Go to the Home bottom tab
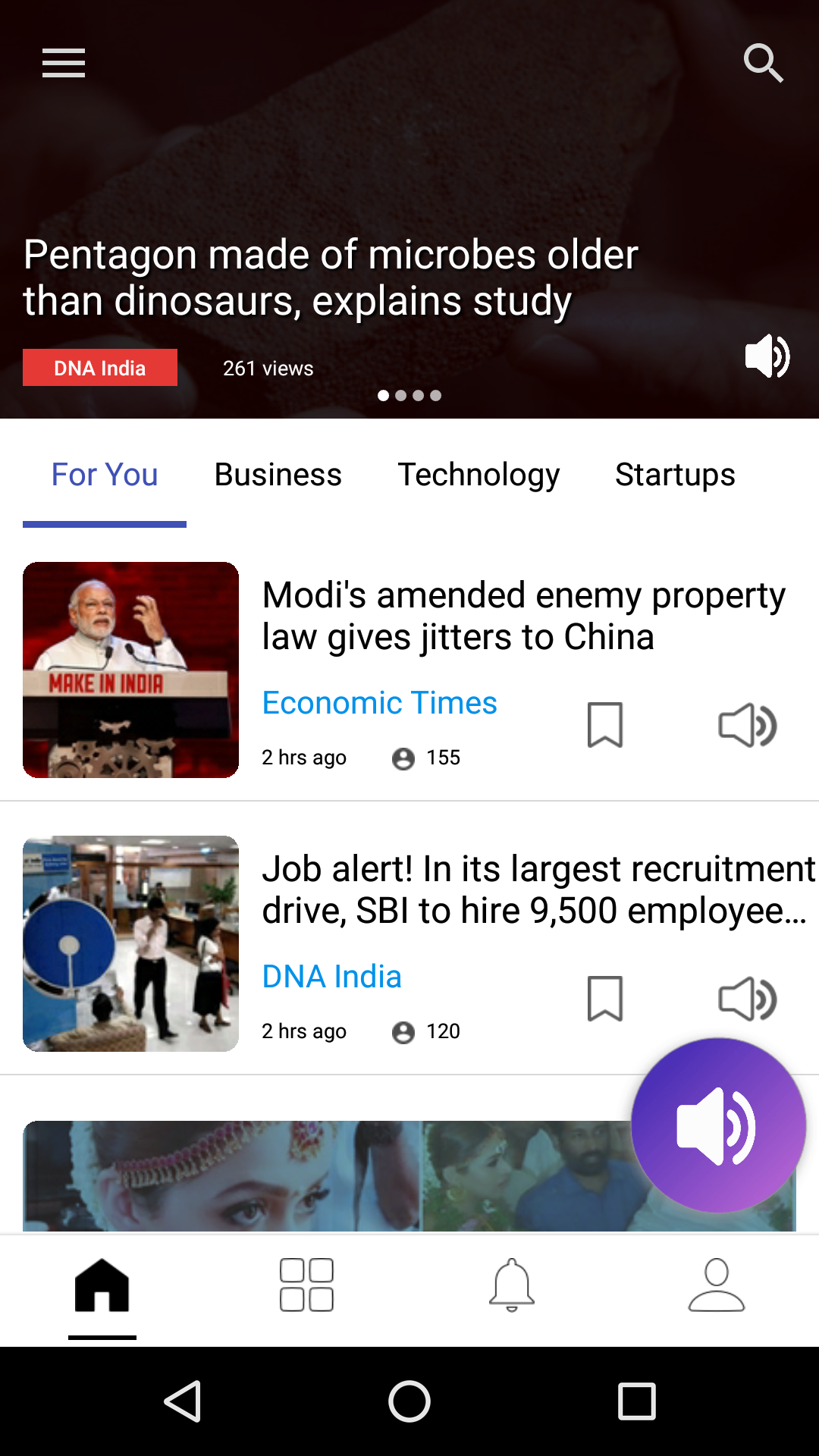This screenshot has height=1456, width=819. click(x=102, y=1285)
